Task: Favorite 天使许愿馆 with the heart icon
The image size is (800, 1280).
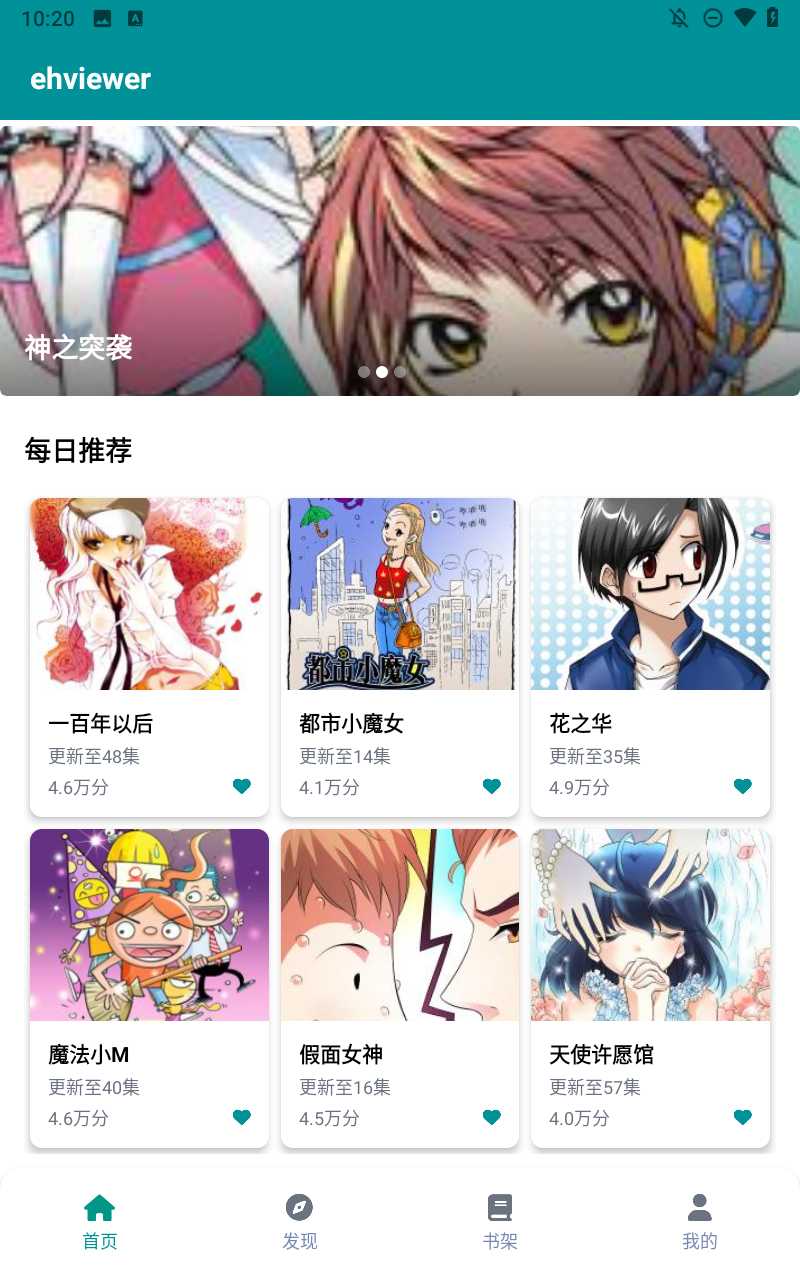Action: pos(742,1117)
